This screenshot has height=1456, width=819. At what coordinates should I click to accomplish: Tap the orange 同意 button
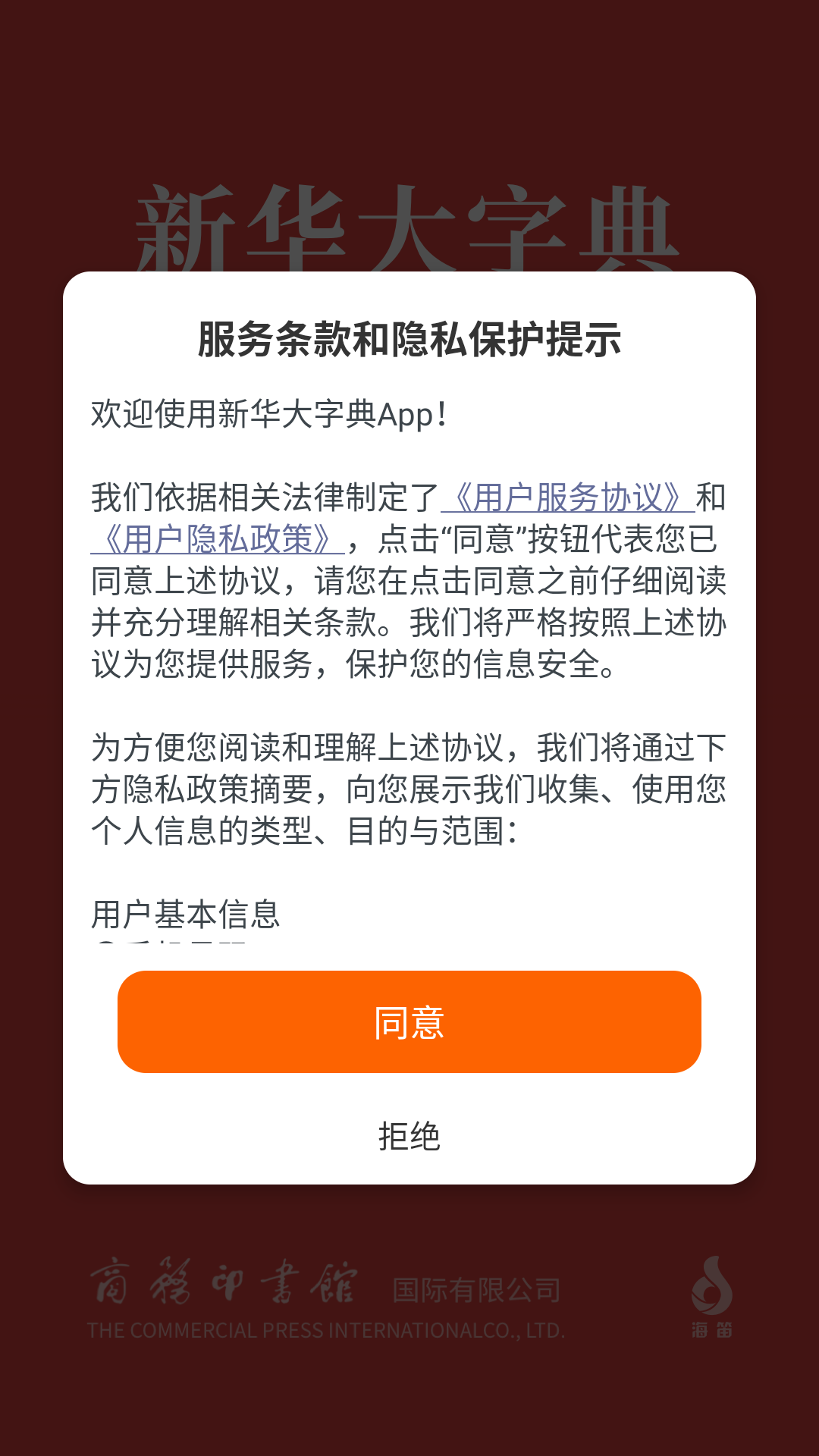pyautogui.click(x=409, y=1021)
